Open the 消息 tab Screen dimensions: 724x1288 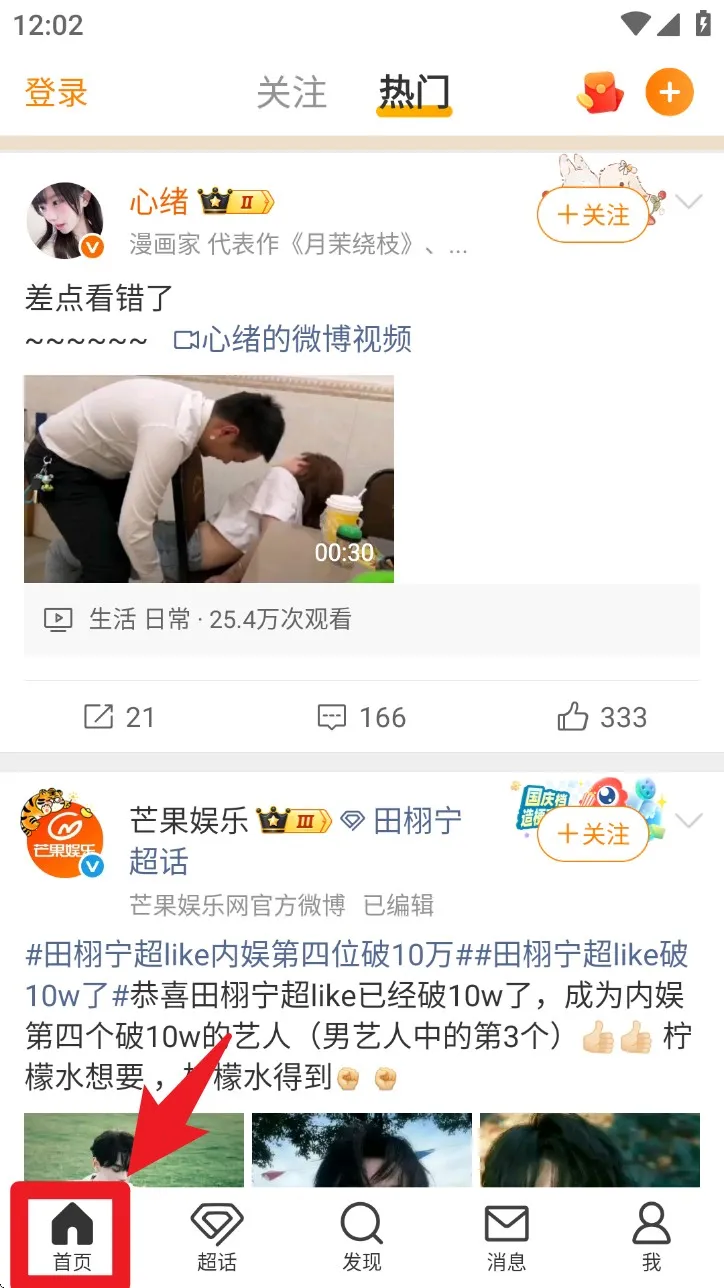tap(506, 1236)
